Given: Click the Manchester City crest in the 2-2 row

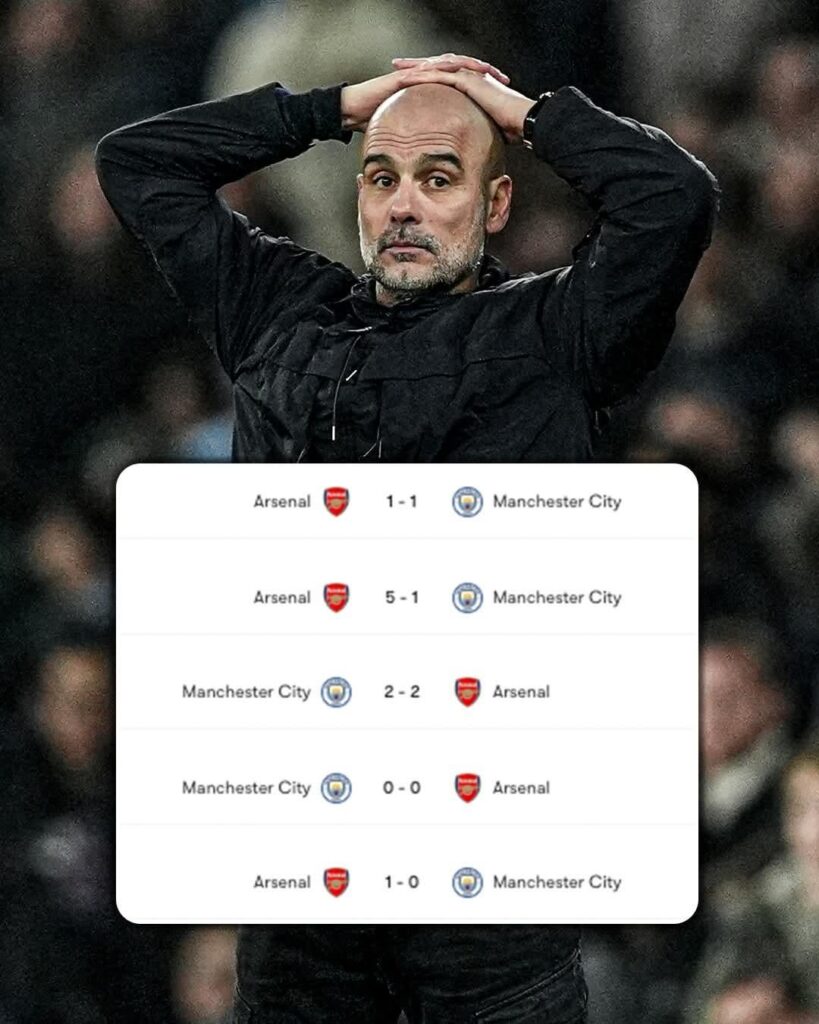Looking at the screenshot, I should pos(335,692).
